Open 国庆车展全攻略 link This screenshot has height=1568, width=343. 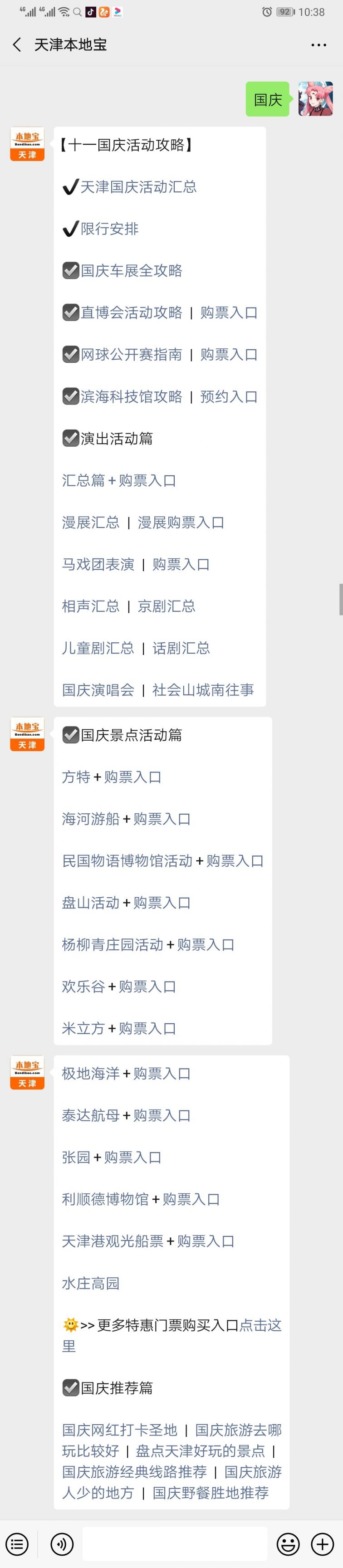[x=131, y=271]
